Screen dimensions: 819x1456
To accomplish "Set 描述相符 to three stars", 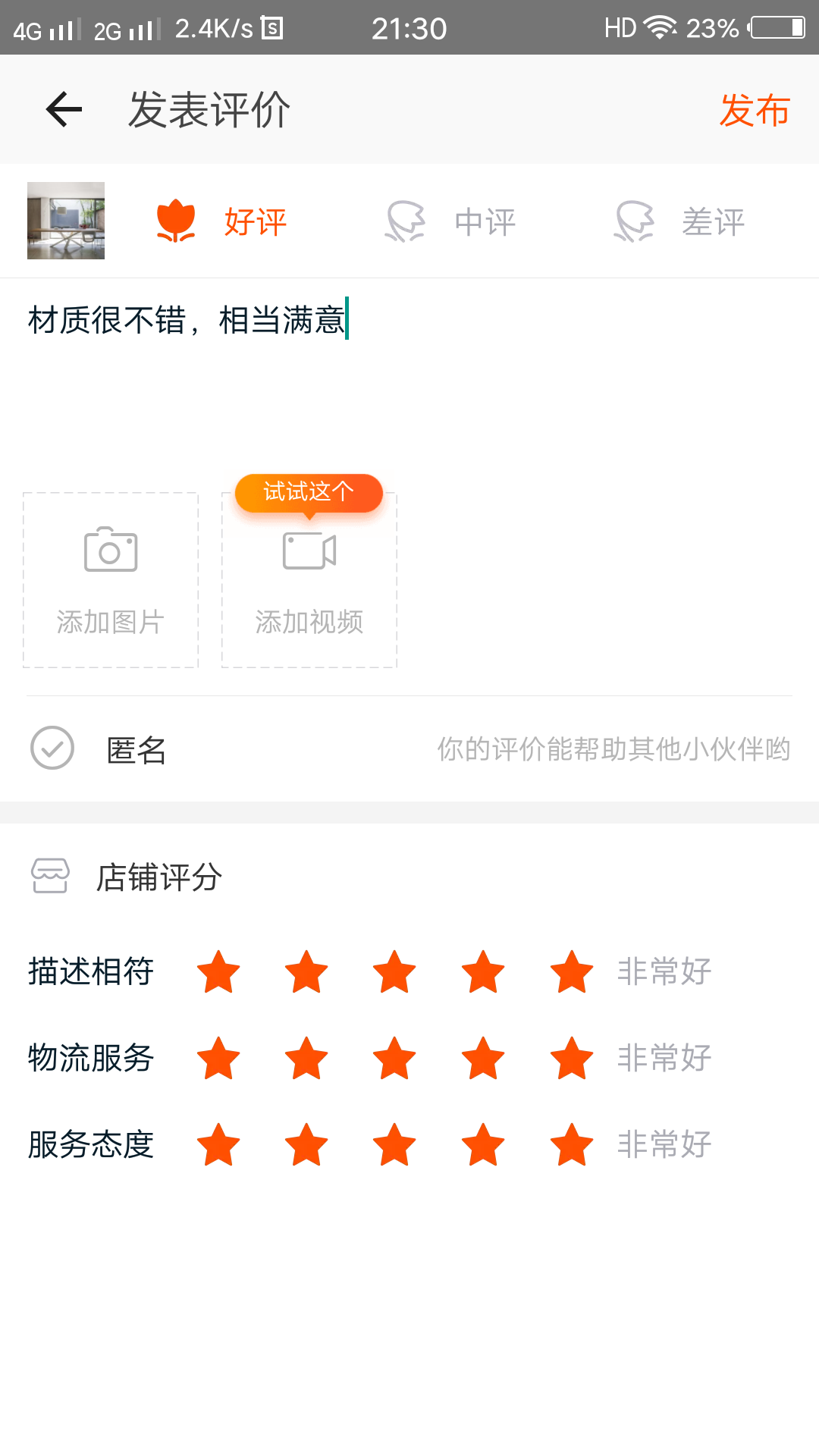I will click(395, 971).
